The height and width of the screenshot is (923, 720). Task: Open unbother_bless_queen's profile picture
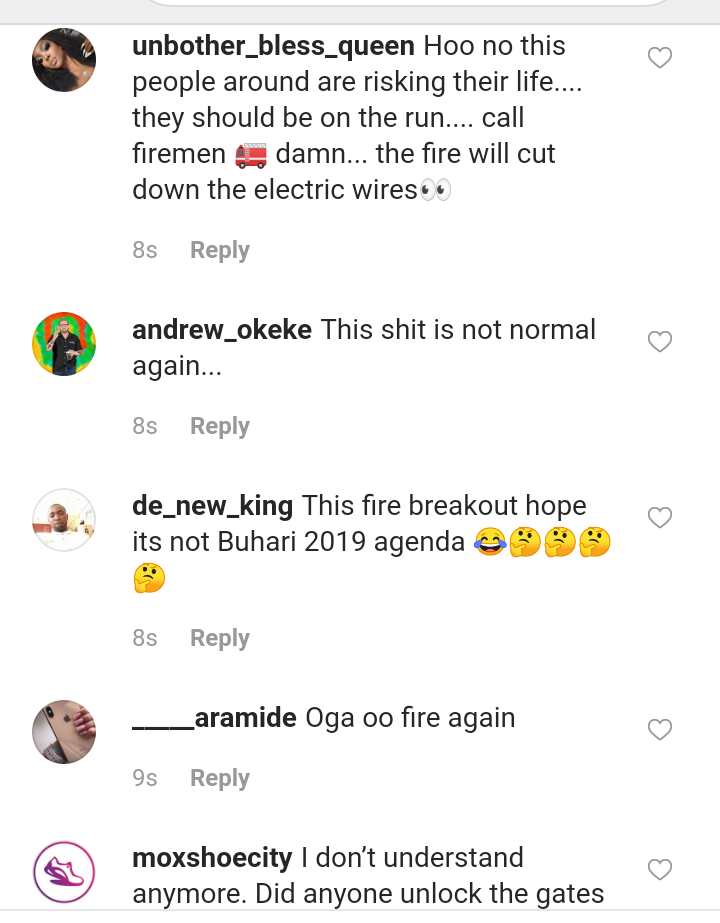pos(64,60)
